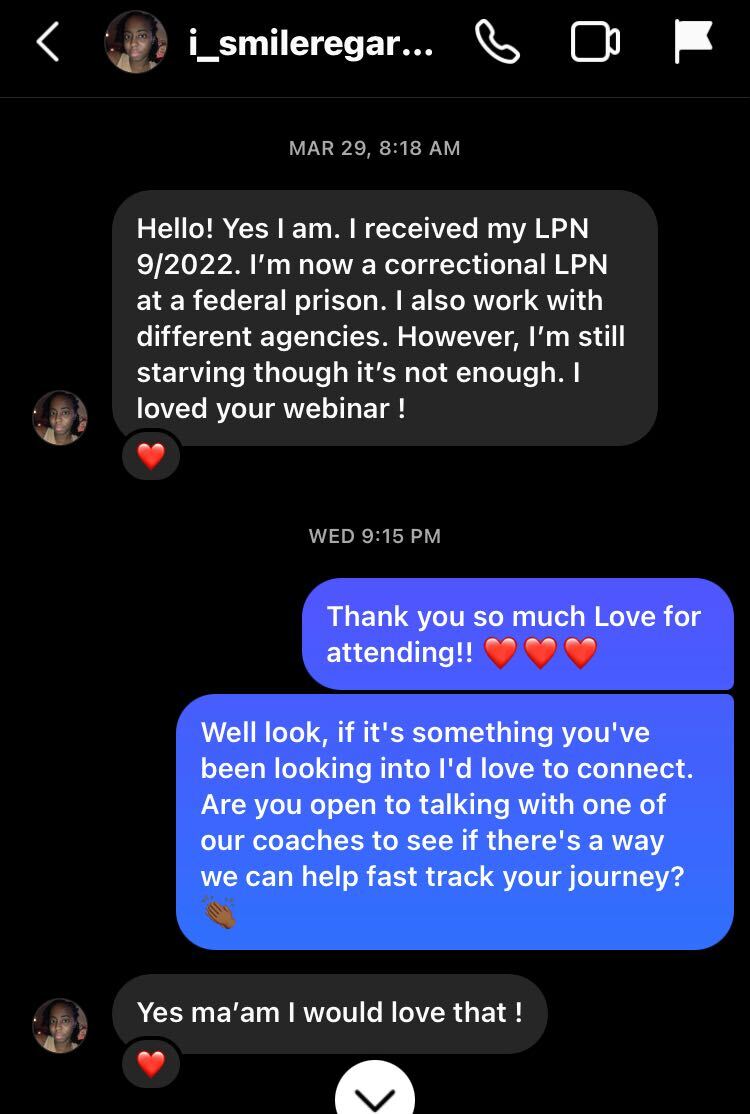View heart reaction on LPN message
Image resolution: width=750 pixels, height=1114 pixels.
click(x=150, y=457)
